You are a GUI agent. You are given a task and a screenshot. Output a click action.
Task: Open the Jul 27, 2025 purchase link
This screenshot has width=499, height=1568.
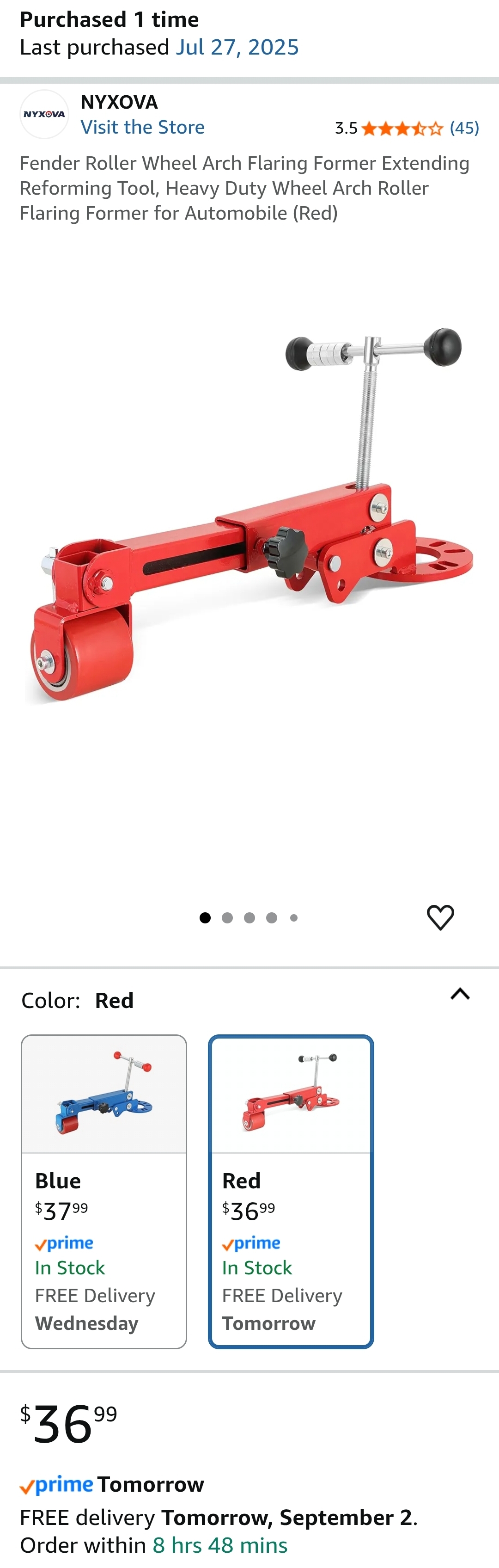coord(237,48)
